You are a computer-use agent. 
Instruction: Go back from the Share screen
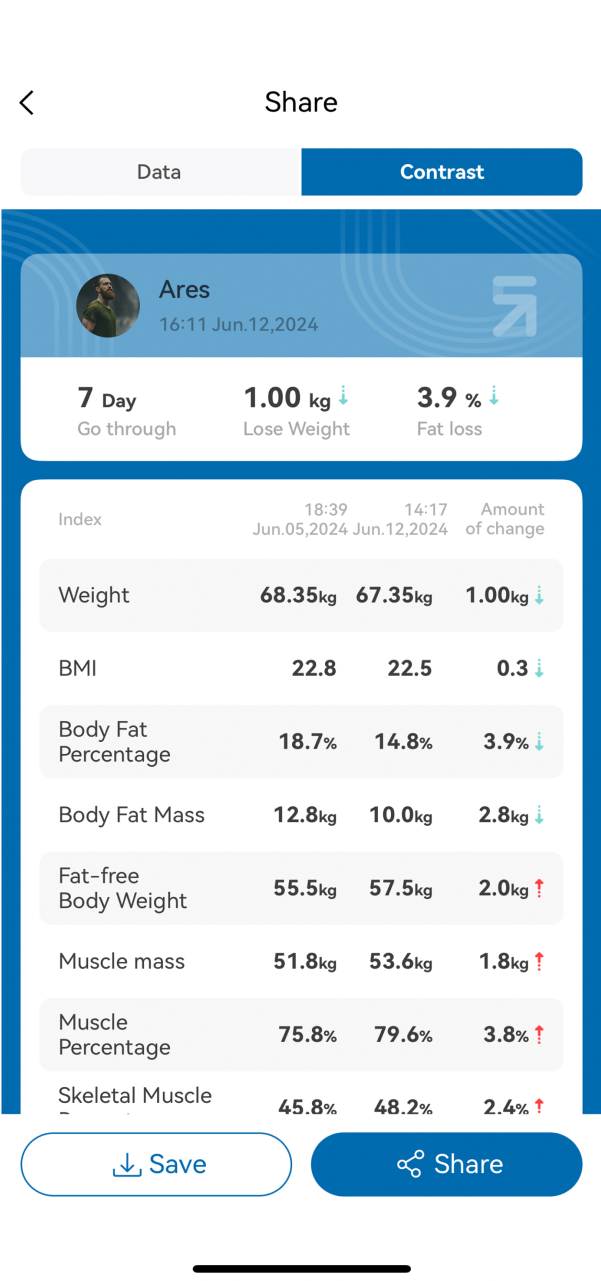click(27, 102)
